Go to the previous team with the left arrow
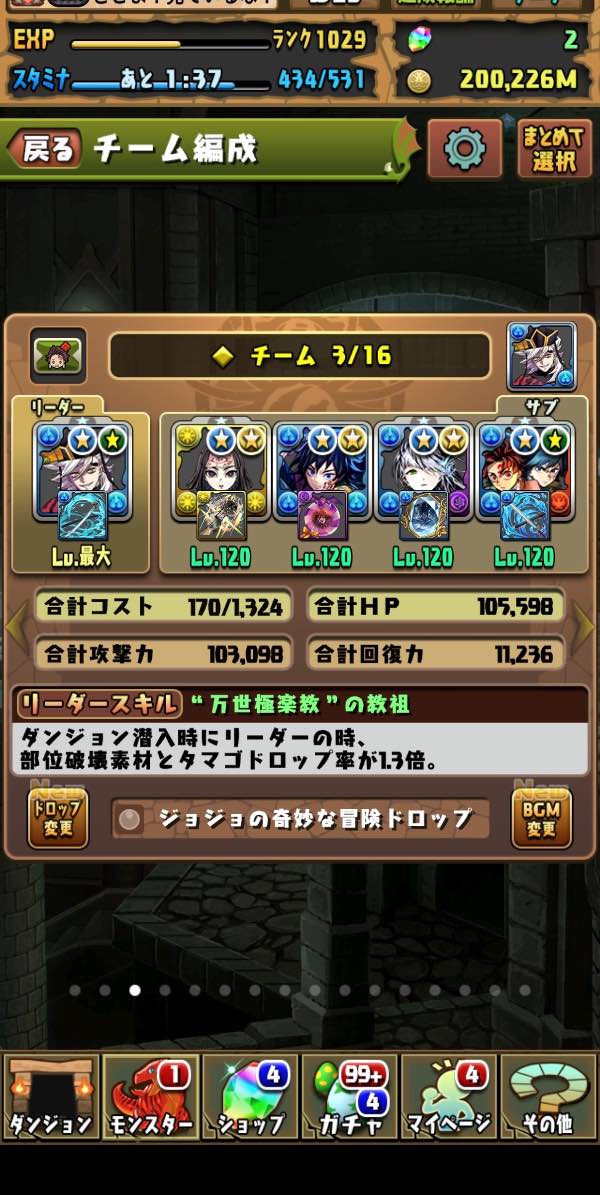Image resolution: width=600 pixels, height=1195 pixels. (14, 626)
